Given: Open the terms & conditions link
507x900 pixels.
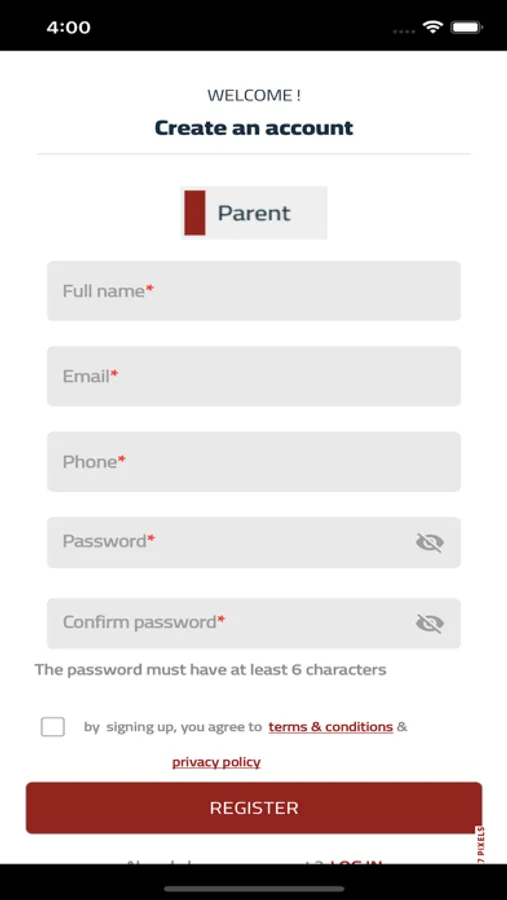Looking at the screenshot, I should click(x=331, y=727).
